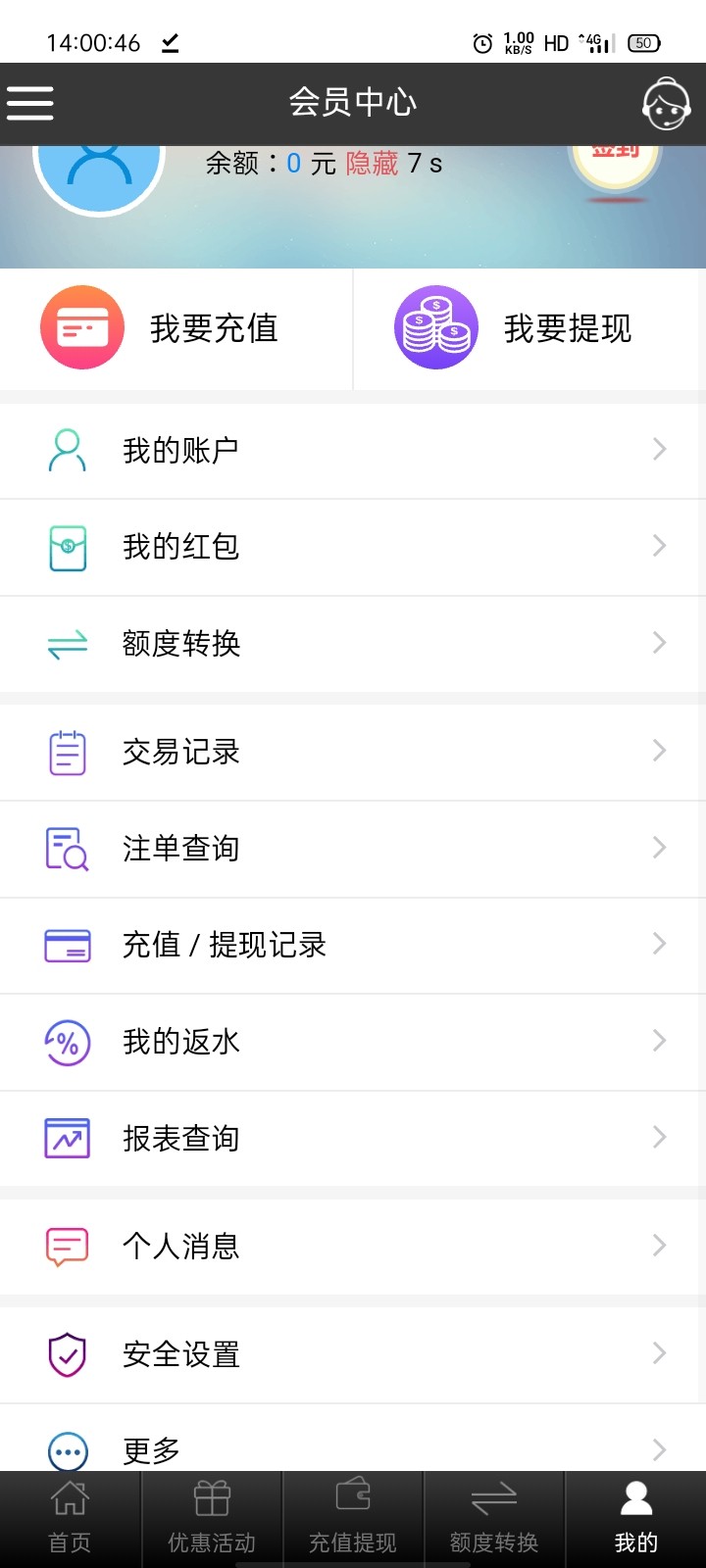Open 我要充值 to recharge
The height and width of the screenshot is (1568, 706).
pyautogui.click(x=176, y=328)
